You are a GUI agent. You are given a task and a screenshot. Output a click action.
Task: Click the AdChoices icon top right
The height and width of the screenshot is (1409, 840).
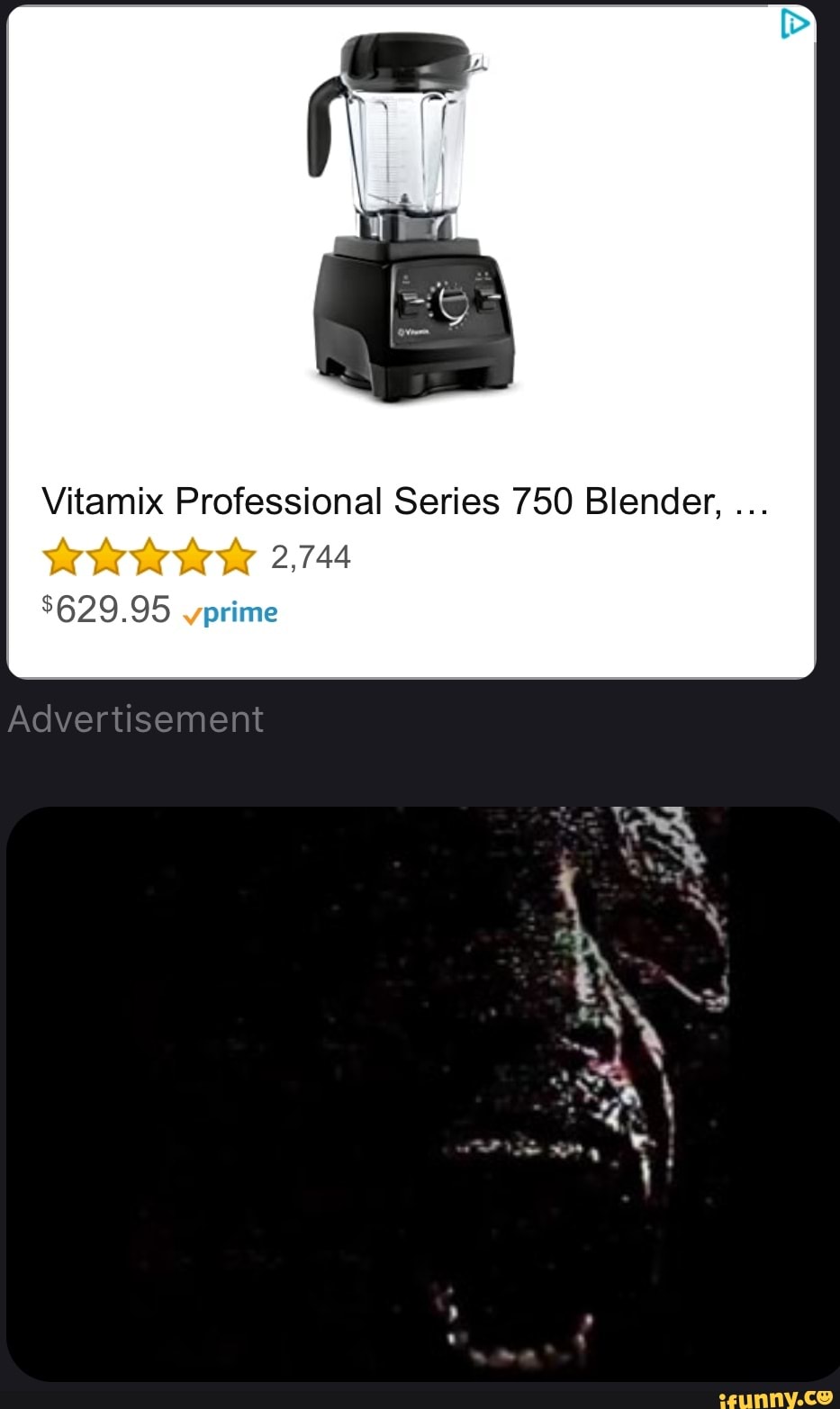point(793,24)
